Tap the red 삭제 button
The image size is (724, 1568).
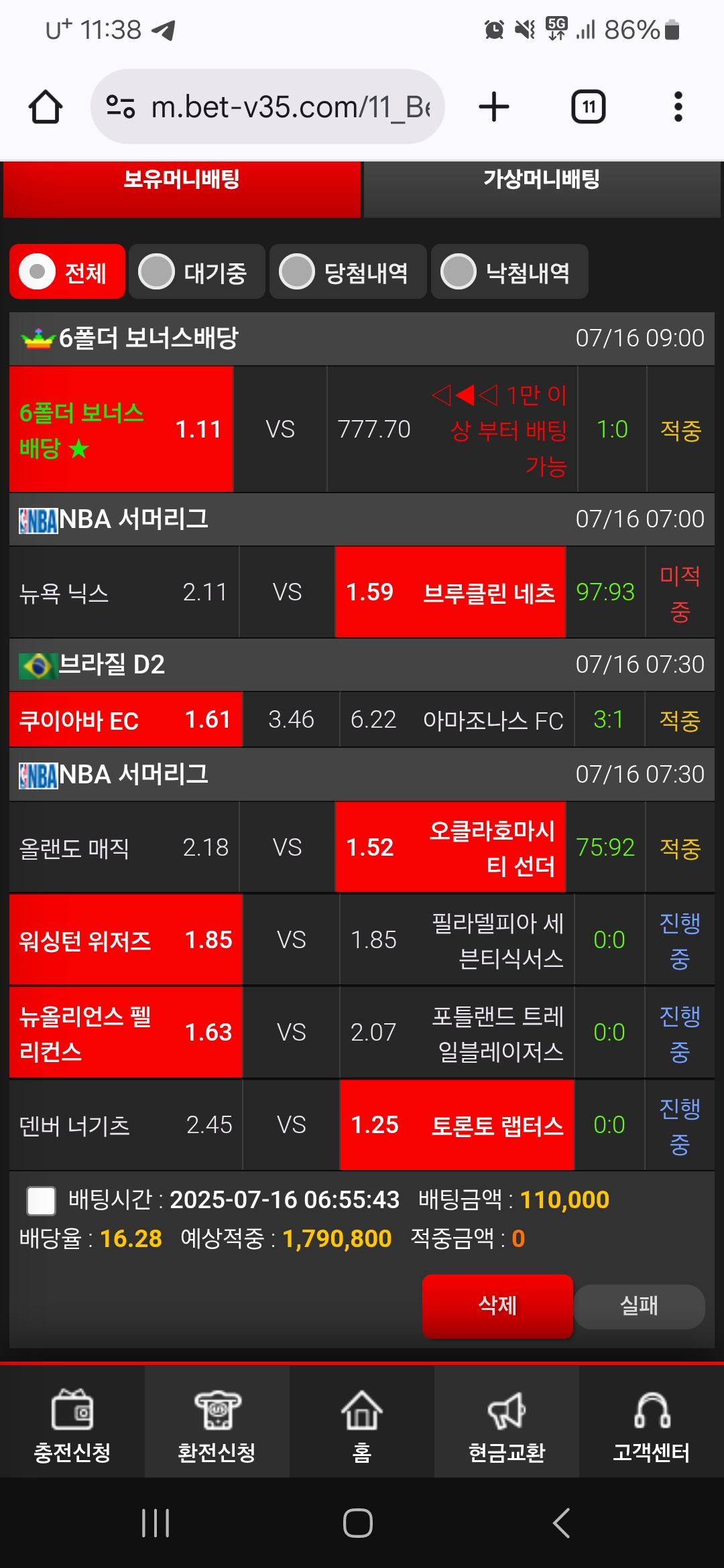pyautogui.click(x=497, y=1306)
